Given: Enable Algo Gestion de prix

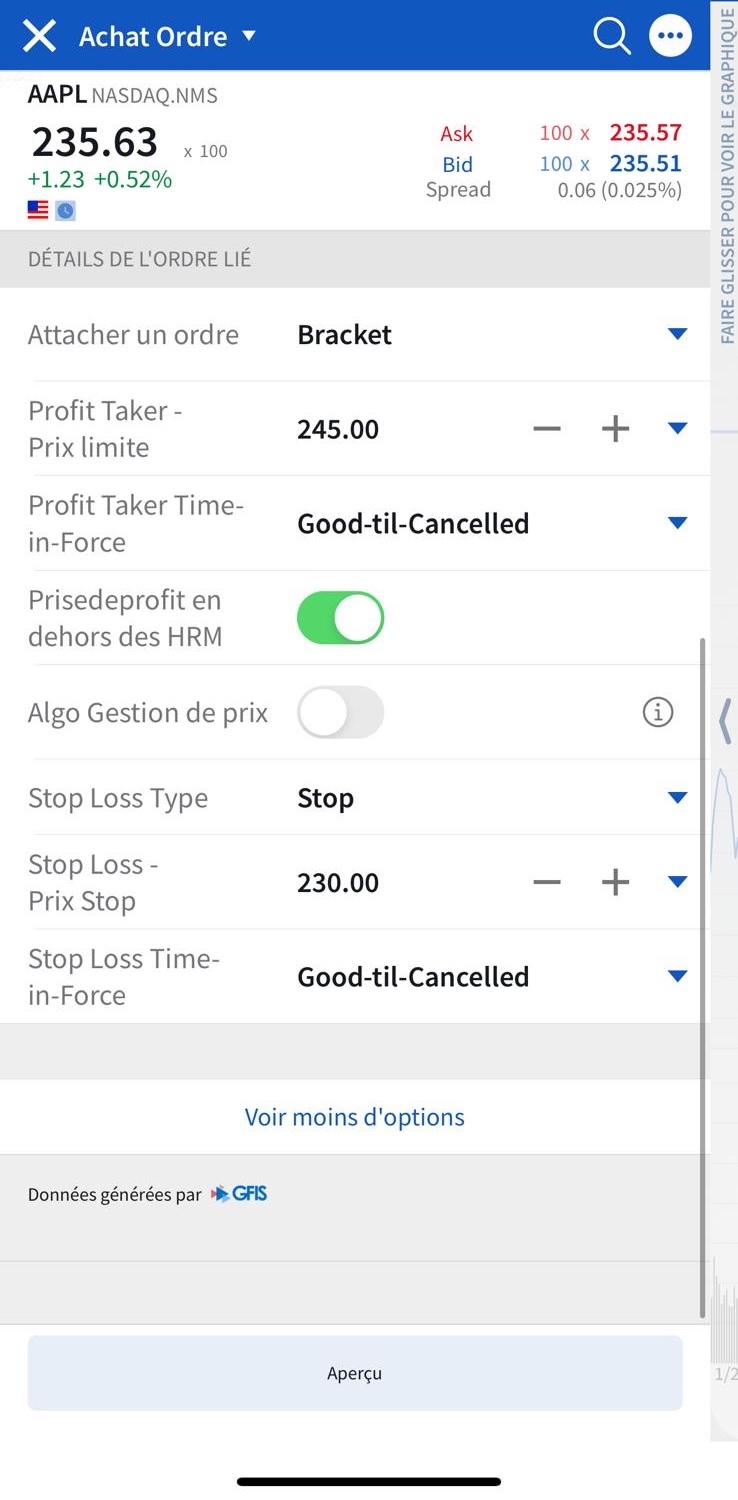Looking at the screenshot, I should coord(340,712).
